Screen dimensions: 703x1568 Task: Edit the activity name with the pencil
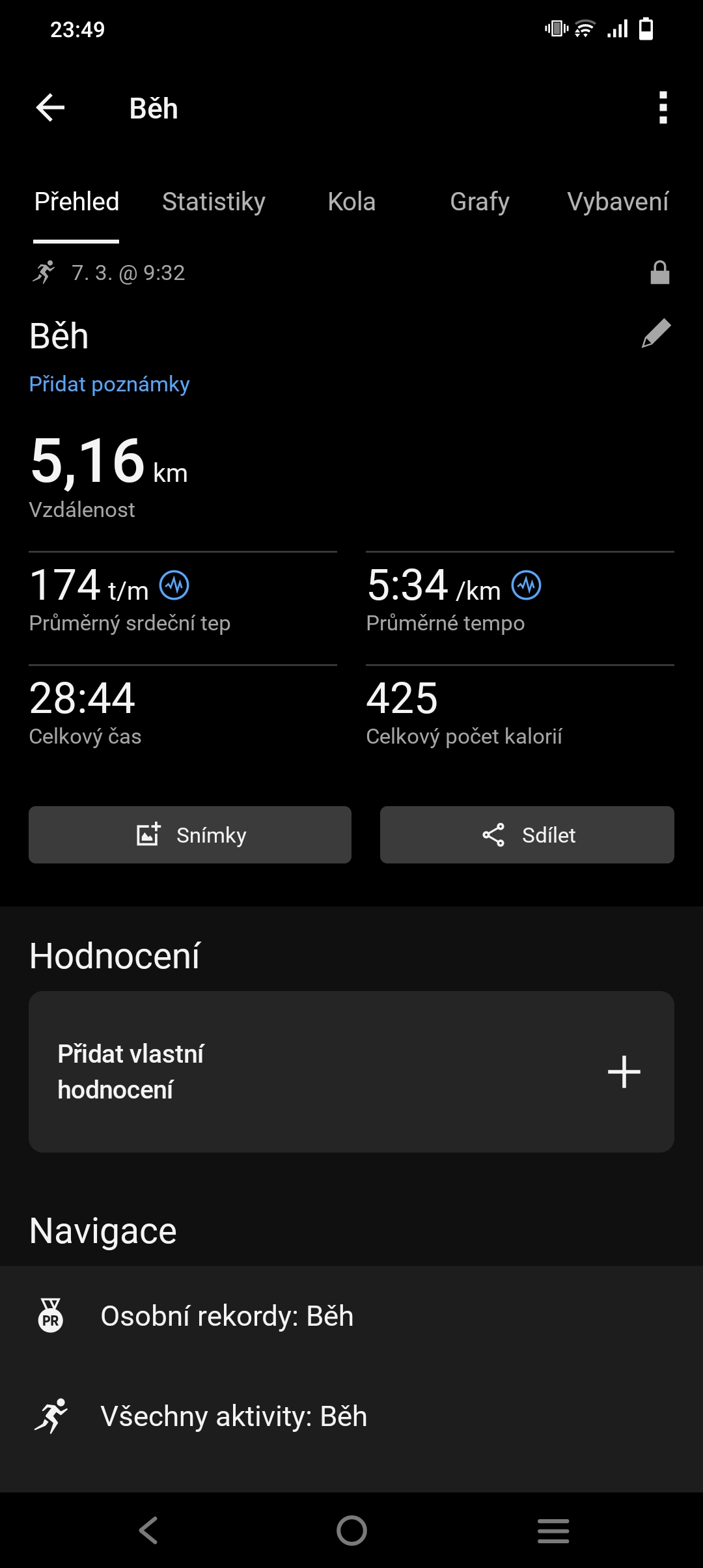point(656,333)
